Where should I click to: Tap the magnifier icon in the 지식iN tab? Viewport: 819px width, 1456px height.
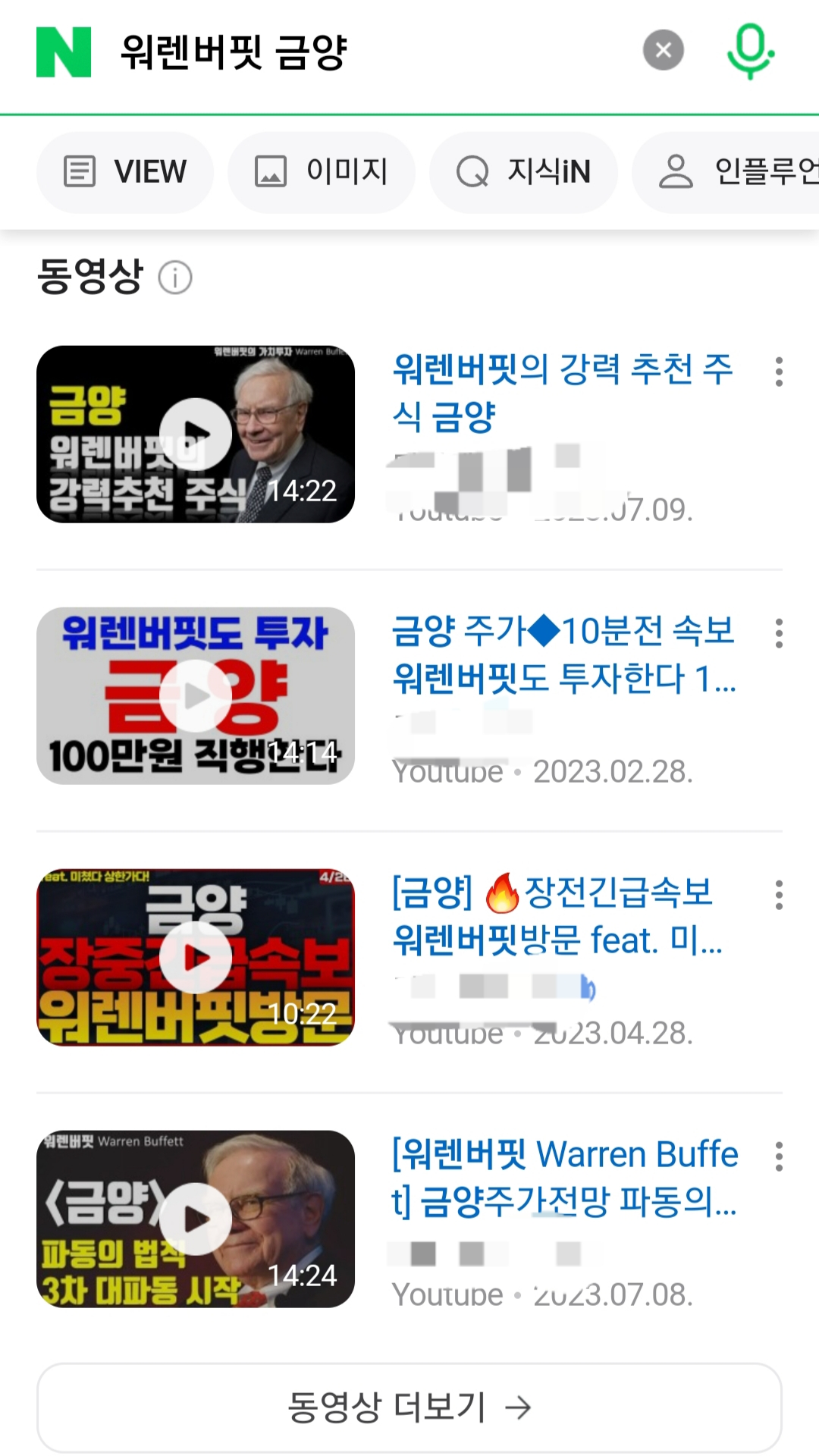[472, 171]
